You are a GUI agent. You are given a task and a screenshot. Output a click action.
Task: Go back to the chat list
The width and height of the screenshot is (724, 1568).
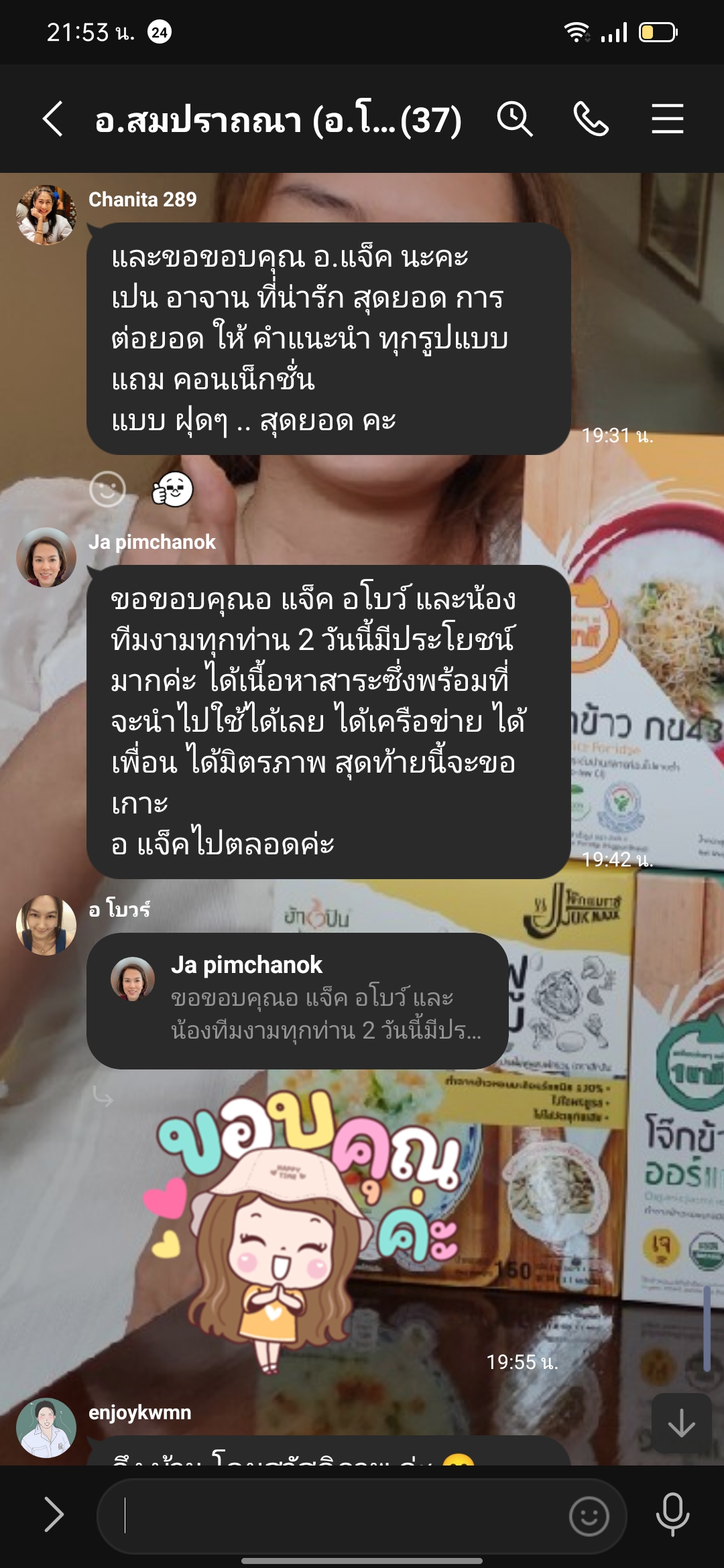(x=54, y=119)
